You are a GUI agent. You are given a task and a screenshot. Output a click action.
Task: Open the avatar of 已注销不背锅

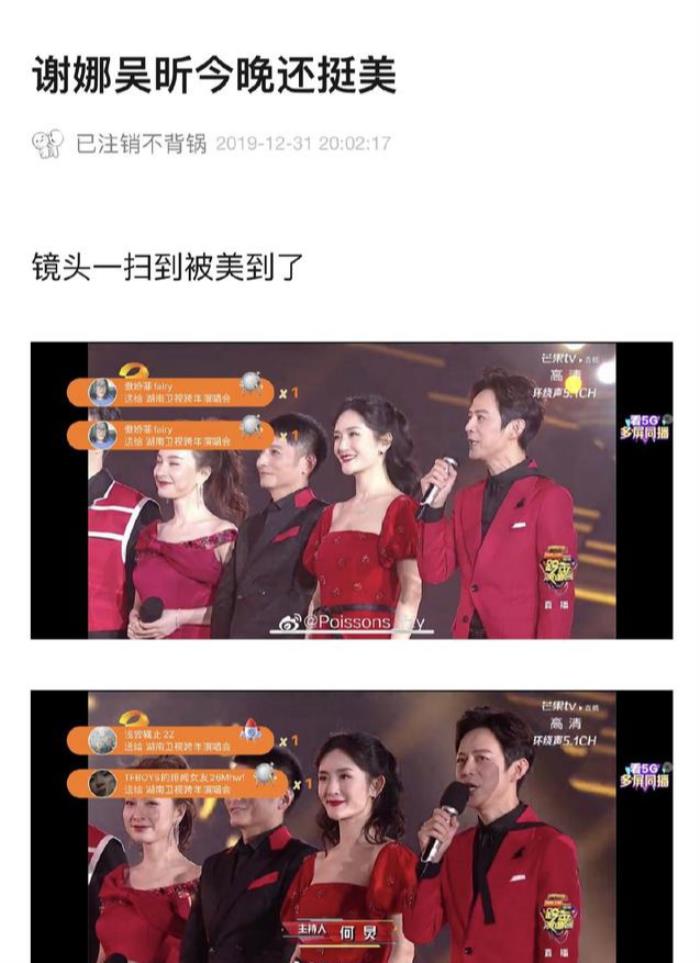47,144
